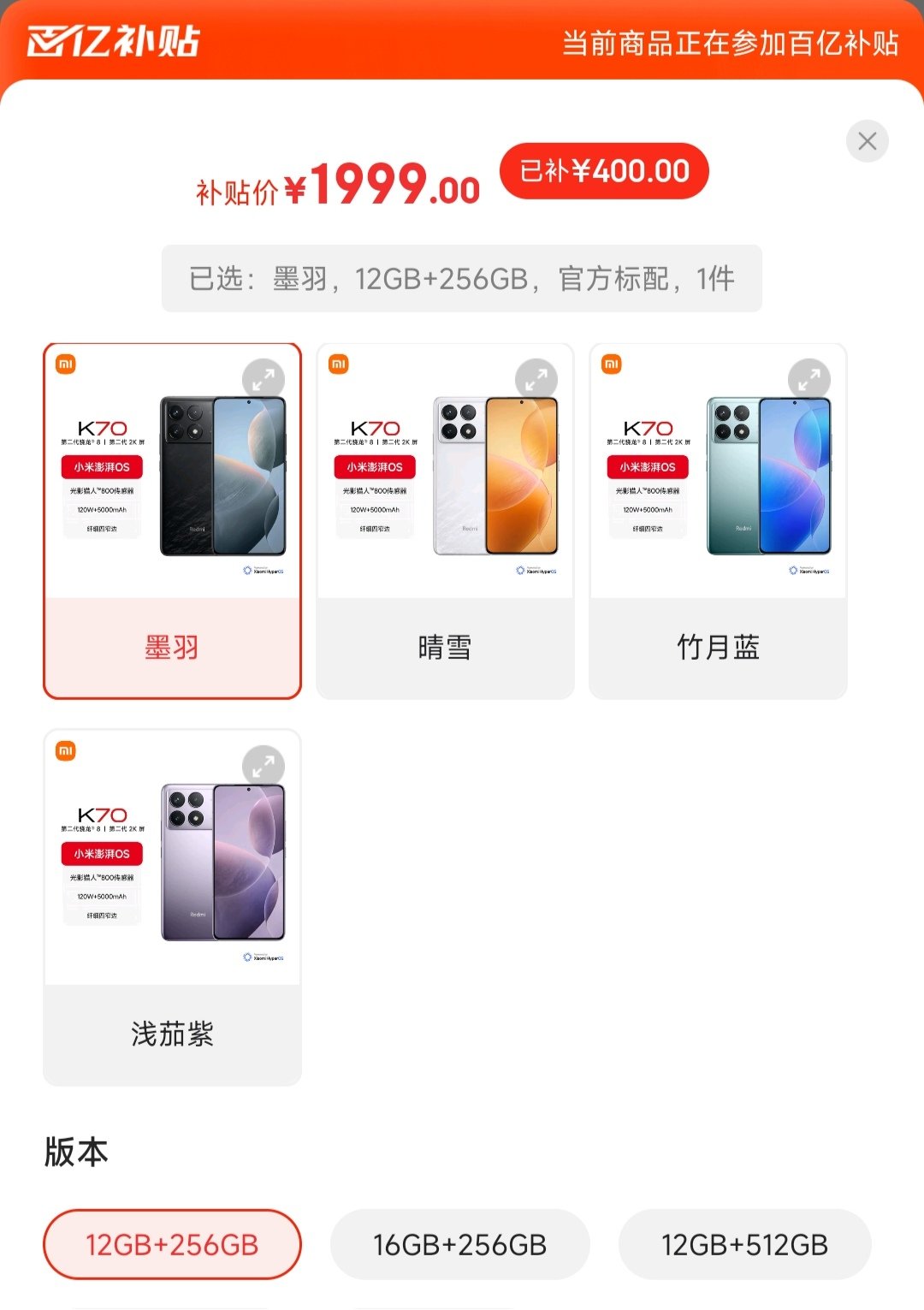924x1310 pixels.
Task: Select the 12GB+256GB version
Action: coord(172,1244)
